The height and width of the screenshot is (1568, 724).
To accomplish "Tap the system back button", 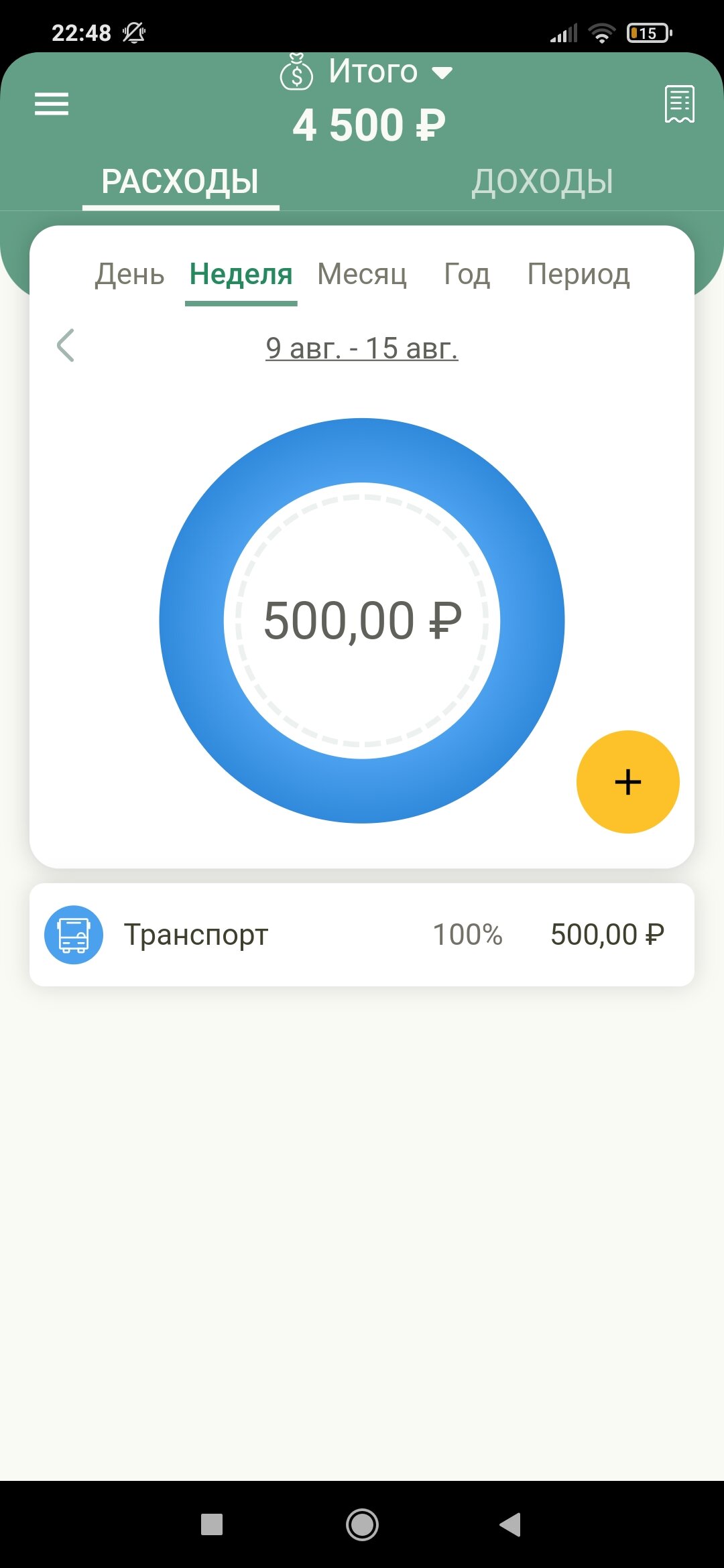I will (510, 1524).
